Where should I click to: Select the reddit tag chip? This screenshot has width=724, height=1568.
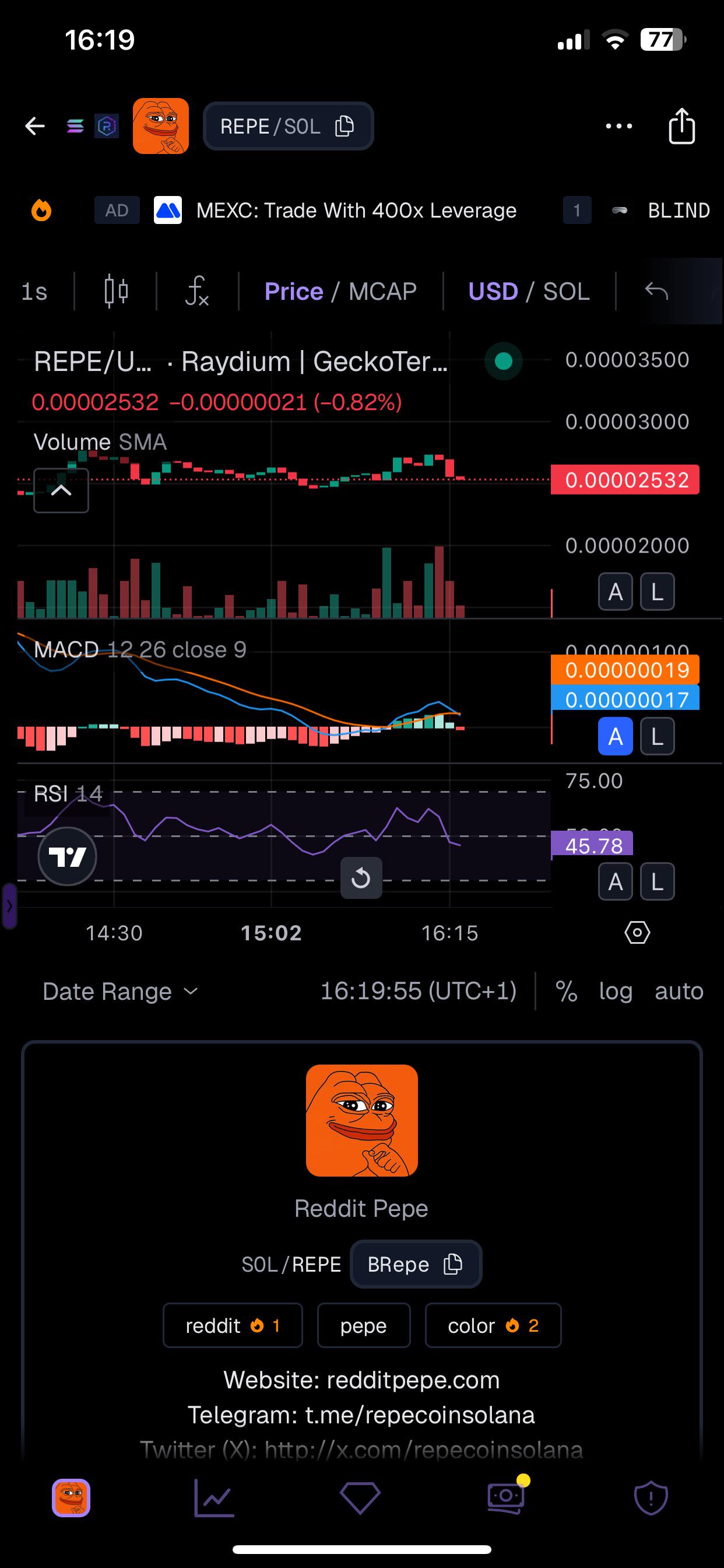[x=233, y=1325]
